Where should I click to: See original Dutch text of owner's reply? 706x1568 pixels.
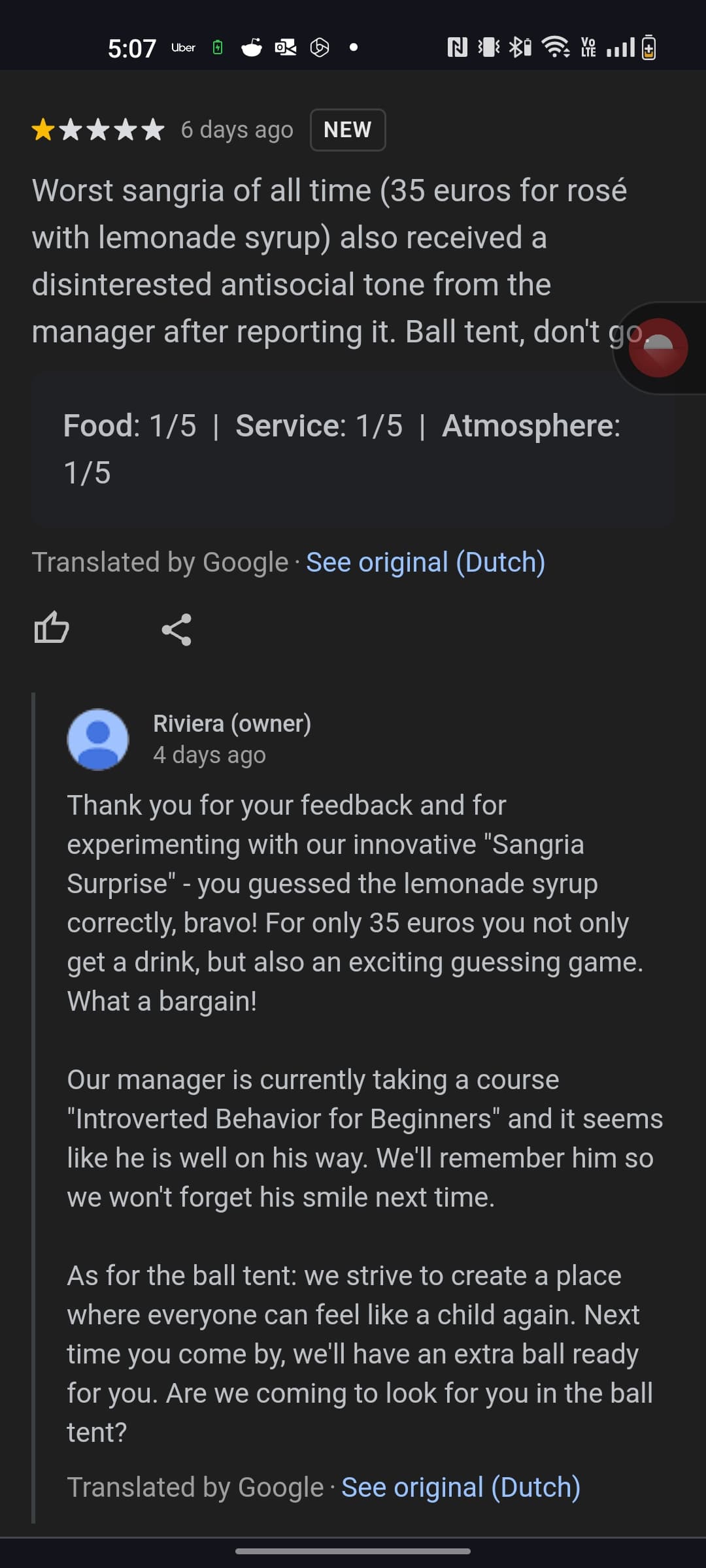pyautogui.click(x=461, y=1488)
